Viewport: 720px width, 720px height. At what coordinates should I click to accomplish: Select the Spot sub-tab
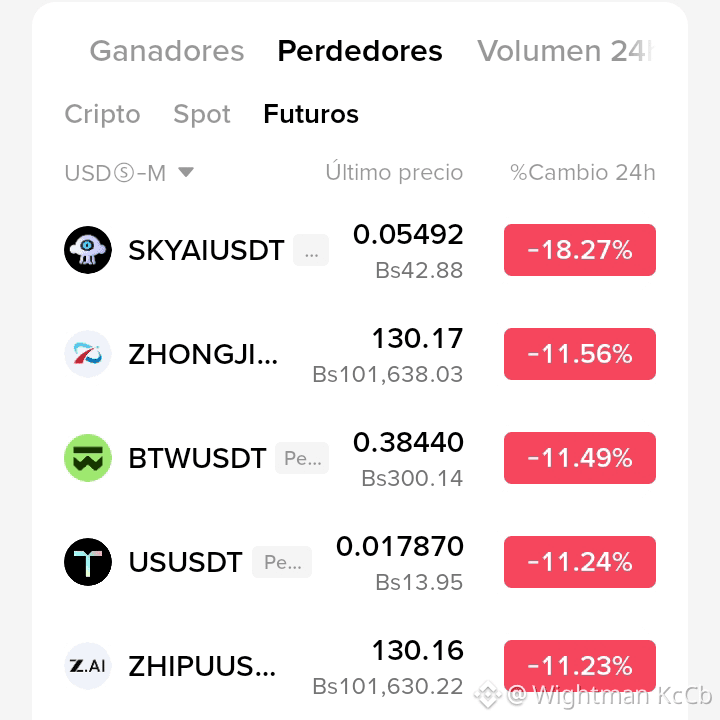point(202,114)
